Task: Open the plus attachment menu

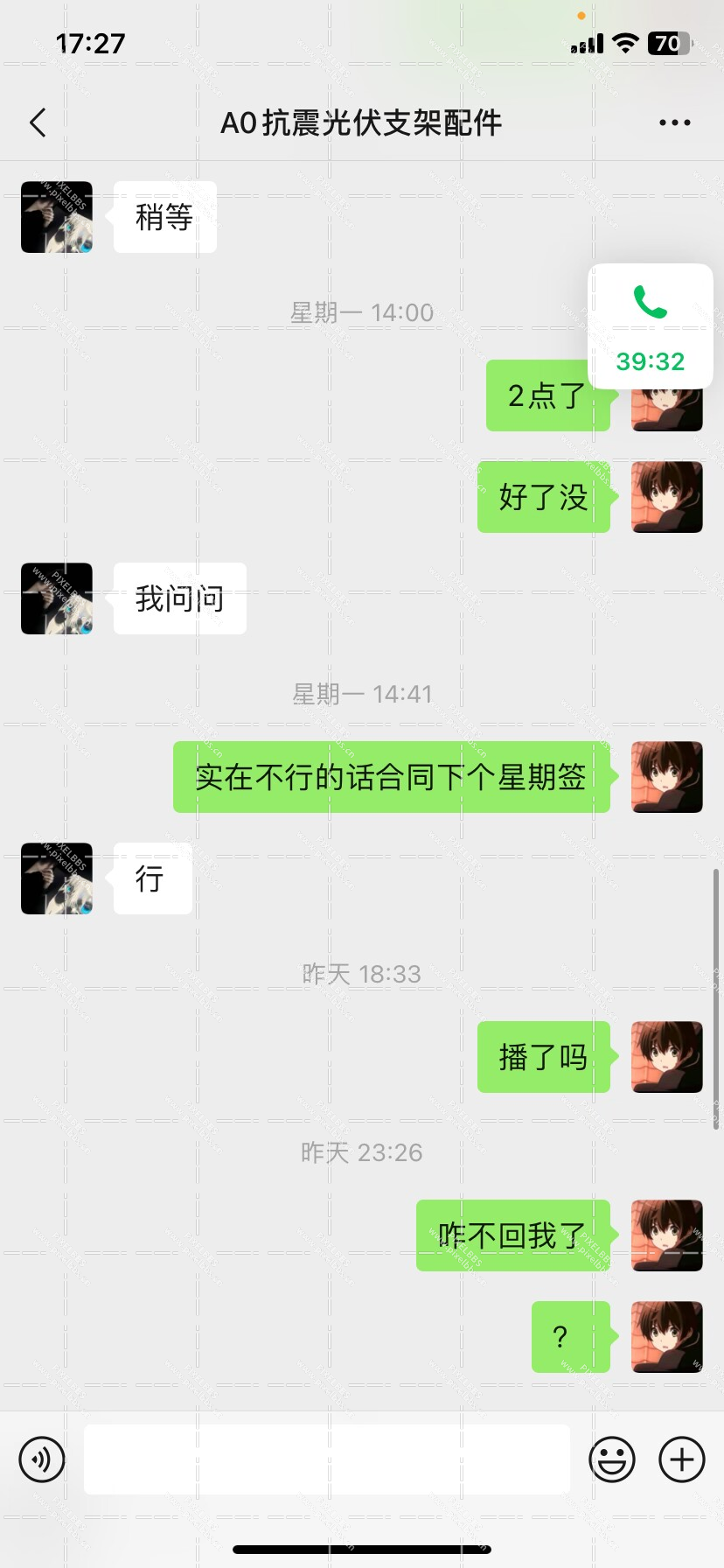Action: pyautogui.click(x=682, y=1459)
